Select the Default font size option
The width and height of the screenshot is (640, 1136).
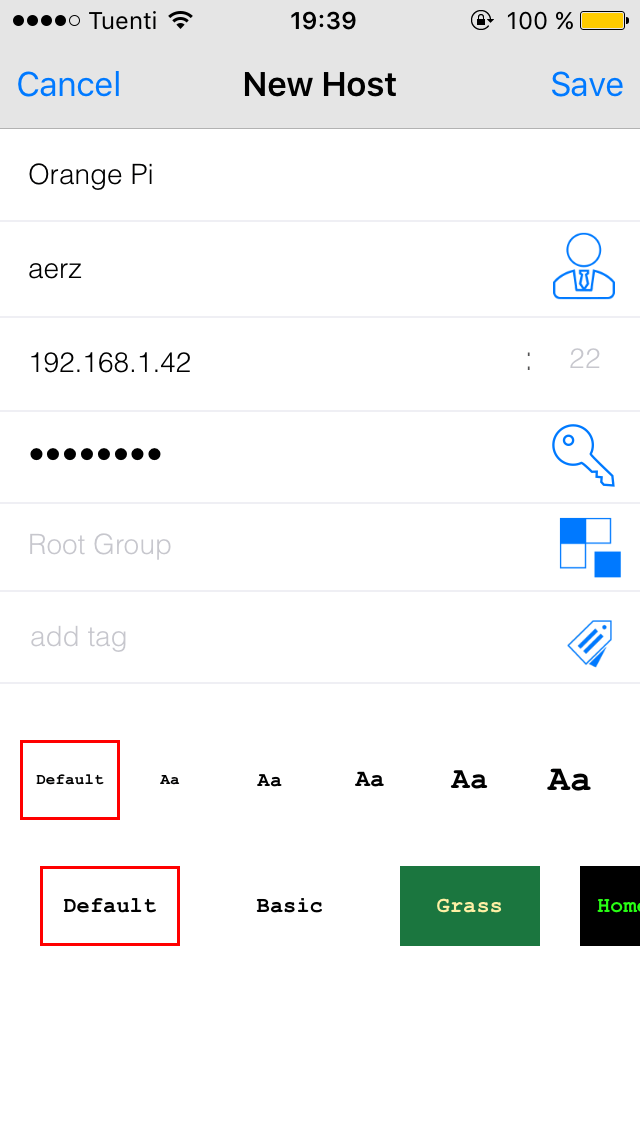click(70, 780)
